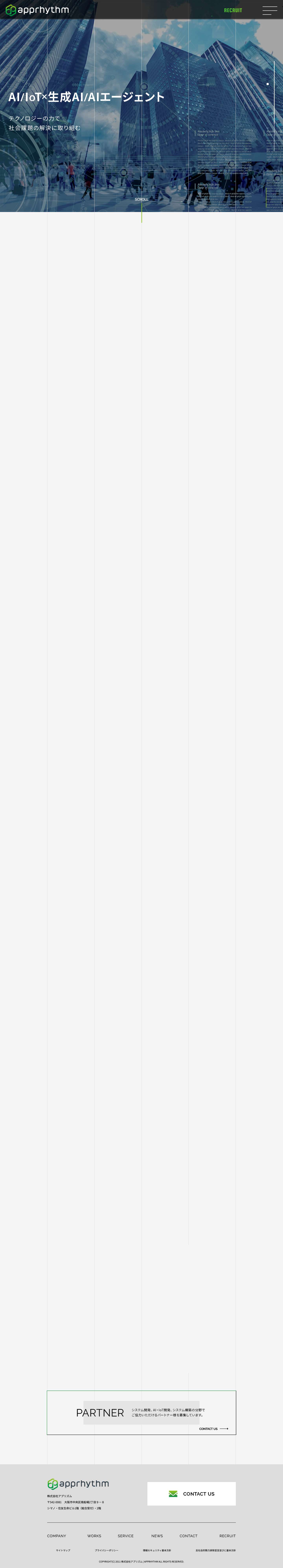Screen dimensions: 283x1568
Task: Tap the apprhythm logo in header
Action: (37, 10)
